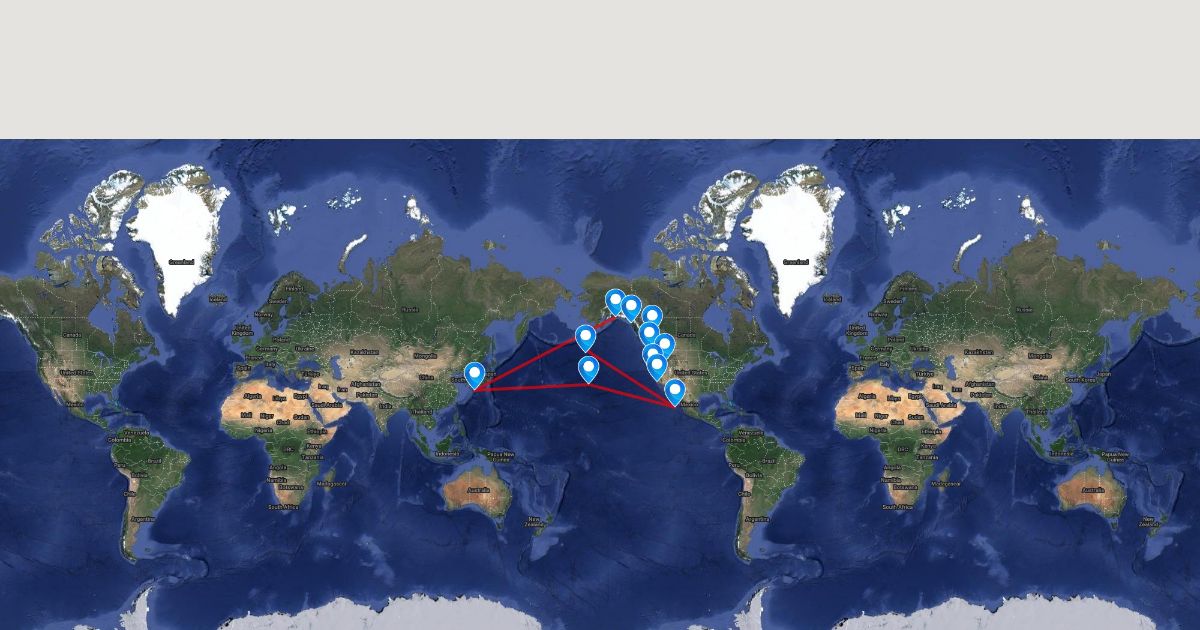Tap the lower mid-Pacific pin below the route line
Image resolution: width=1200 pixels, height=630 pixels.
589,370
